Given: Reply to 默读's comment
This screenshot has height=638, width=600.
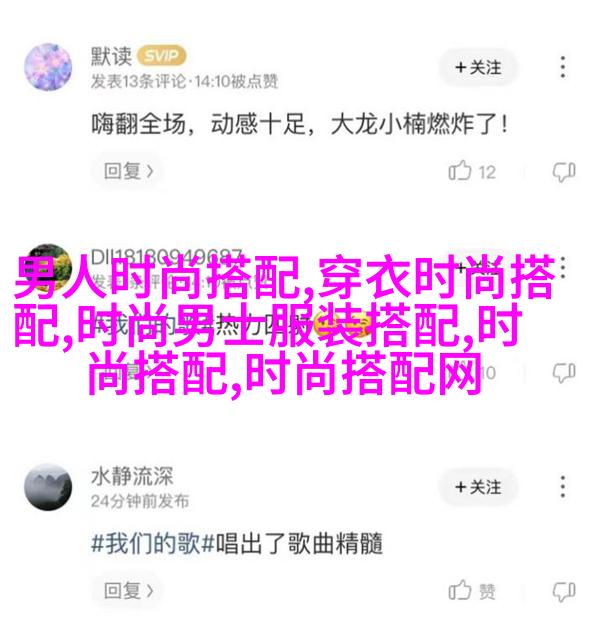Looking at the screenshot, I should [126, 171].
